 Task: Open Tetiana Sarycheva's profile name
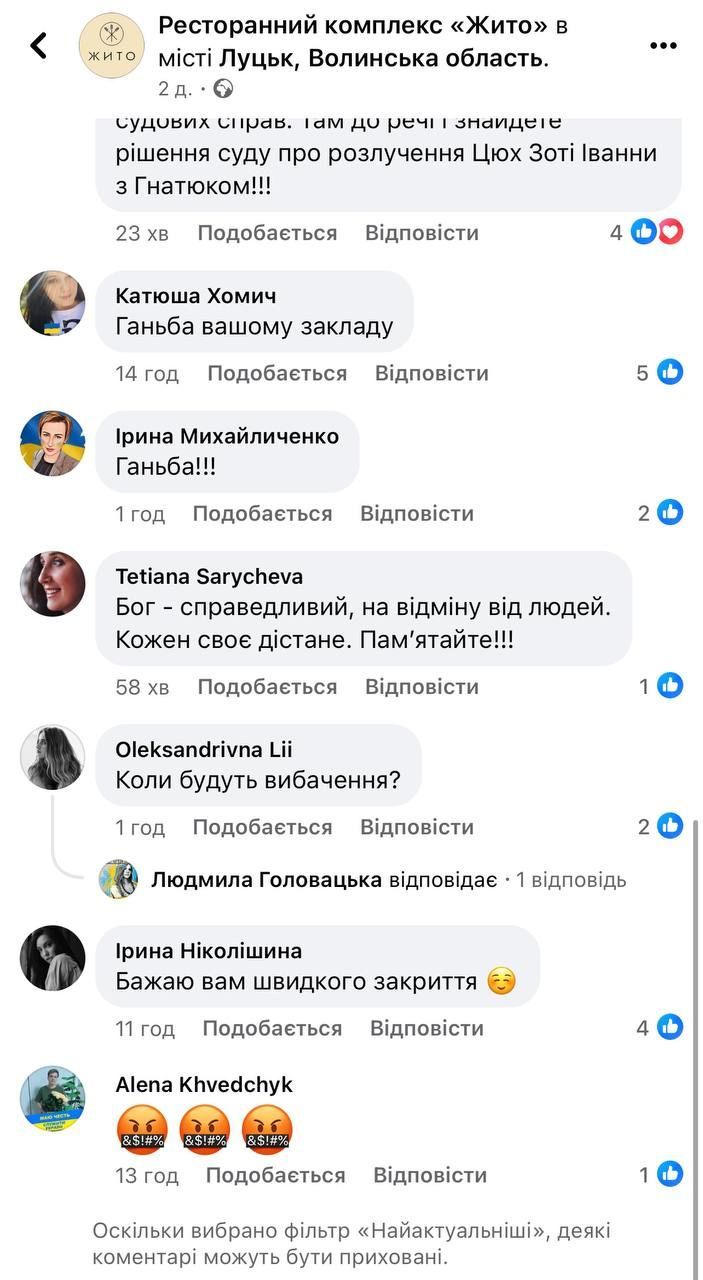tap(209, 576)
